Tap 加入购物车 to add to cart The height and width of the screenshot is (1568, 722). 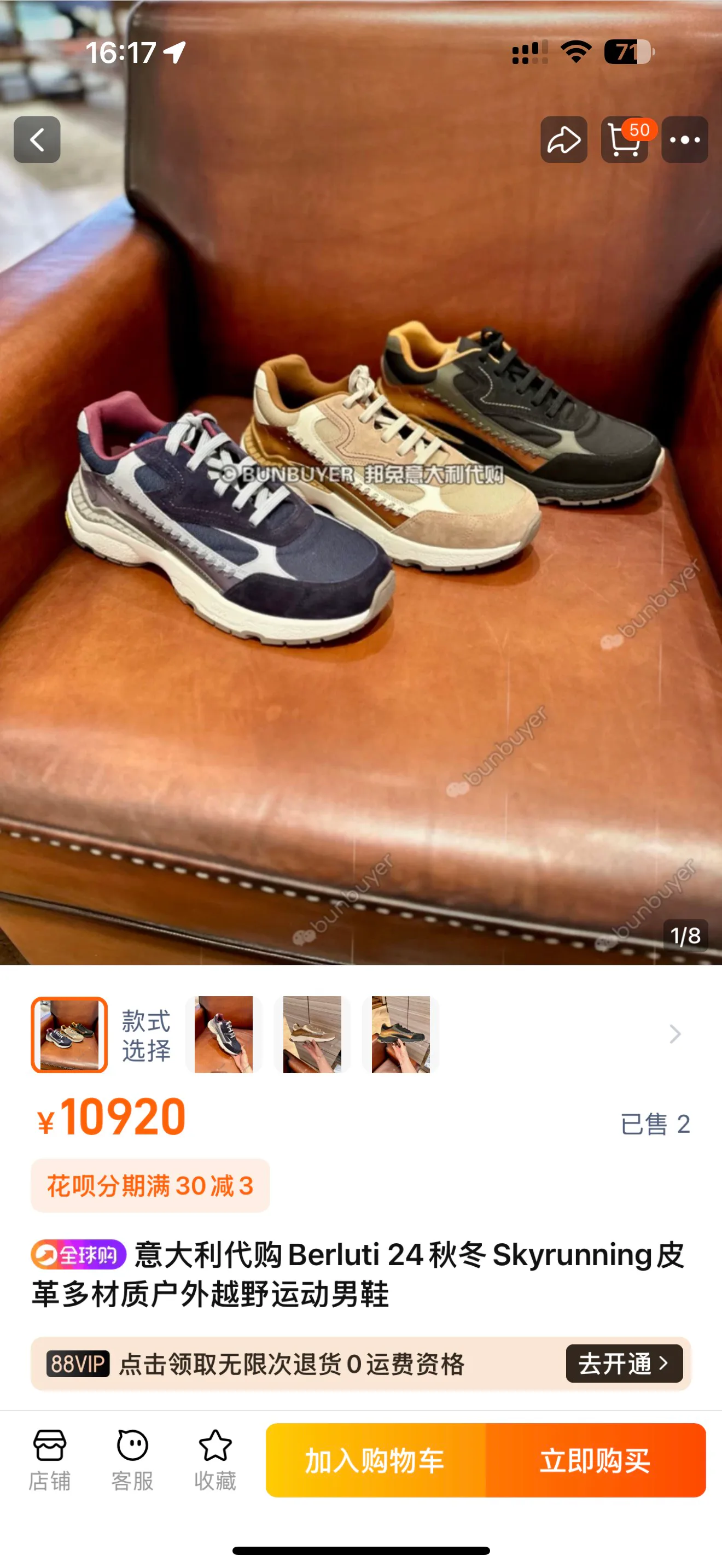[x=376, y=1460]
